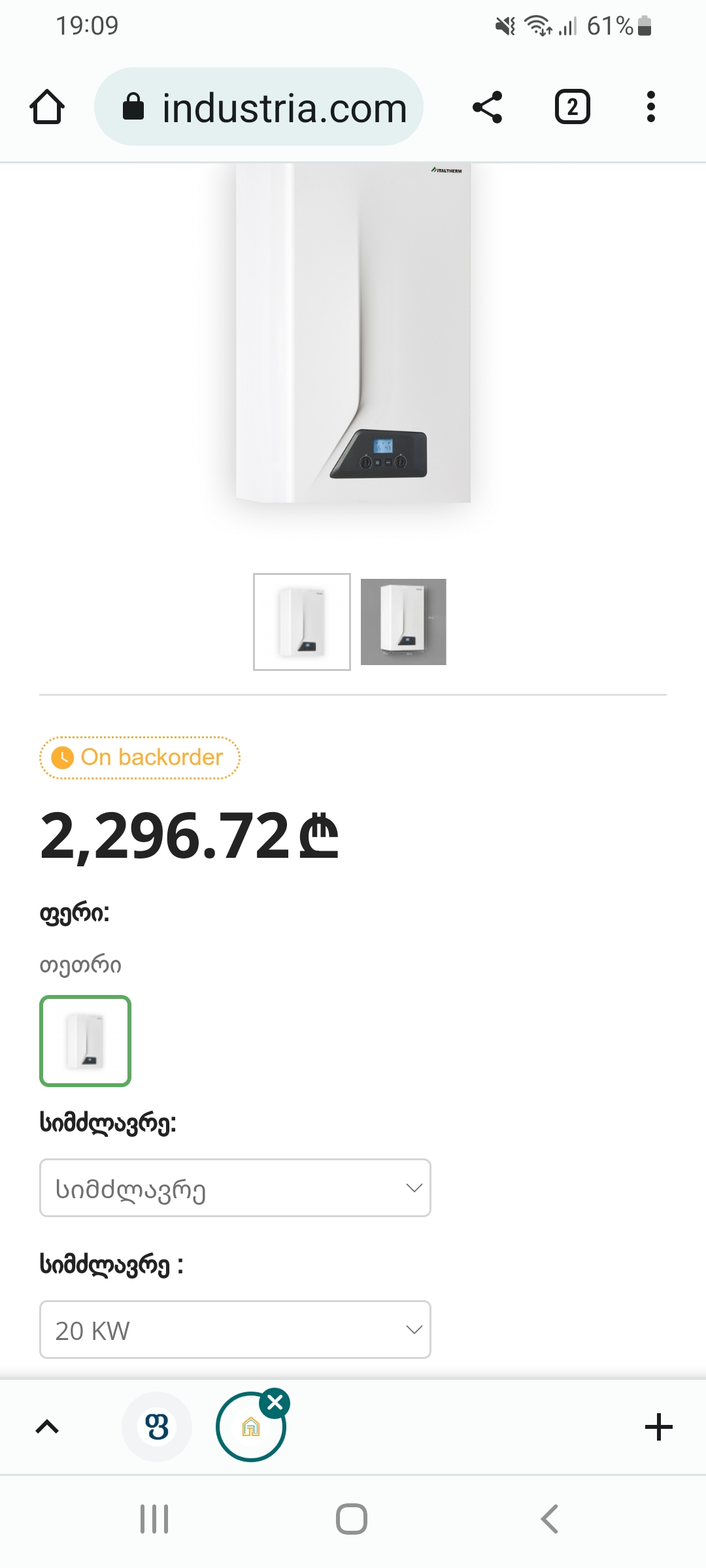The height and width of the screenshot is (1568, 706).
Task: Select the თეთრი color variant swatch
Action: [85, 1041]
